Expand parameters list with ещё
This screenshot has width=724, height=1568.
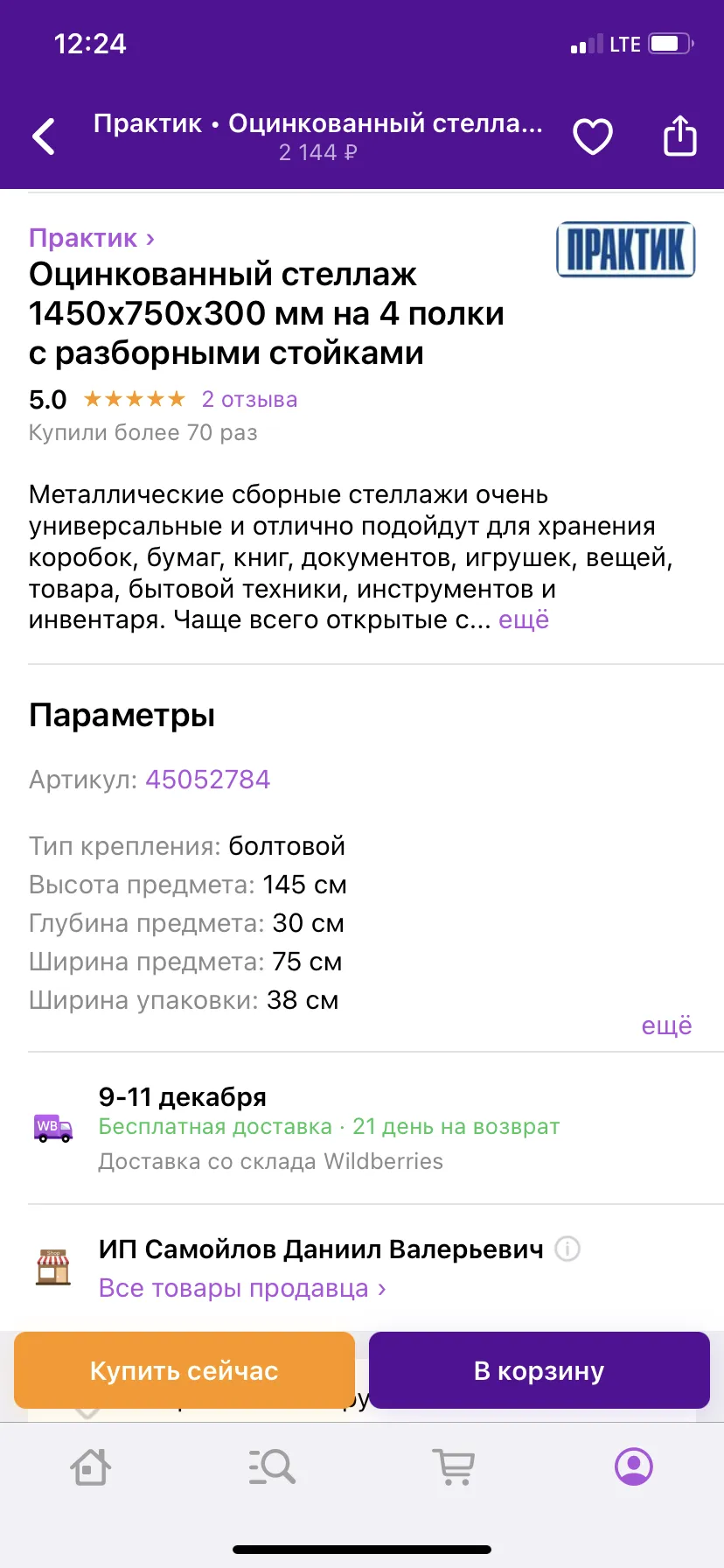pos(666,1025)
